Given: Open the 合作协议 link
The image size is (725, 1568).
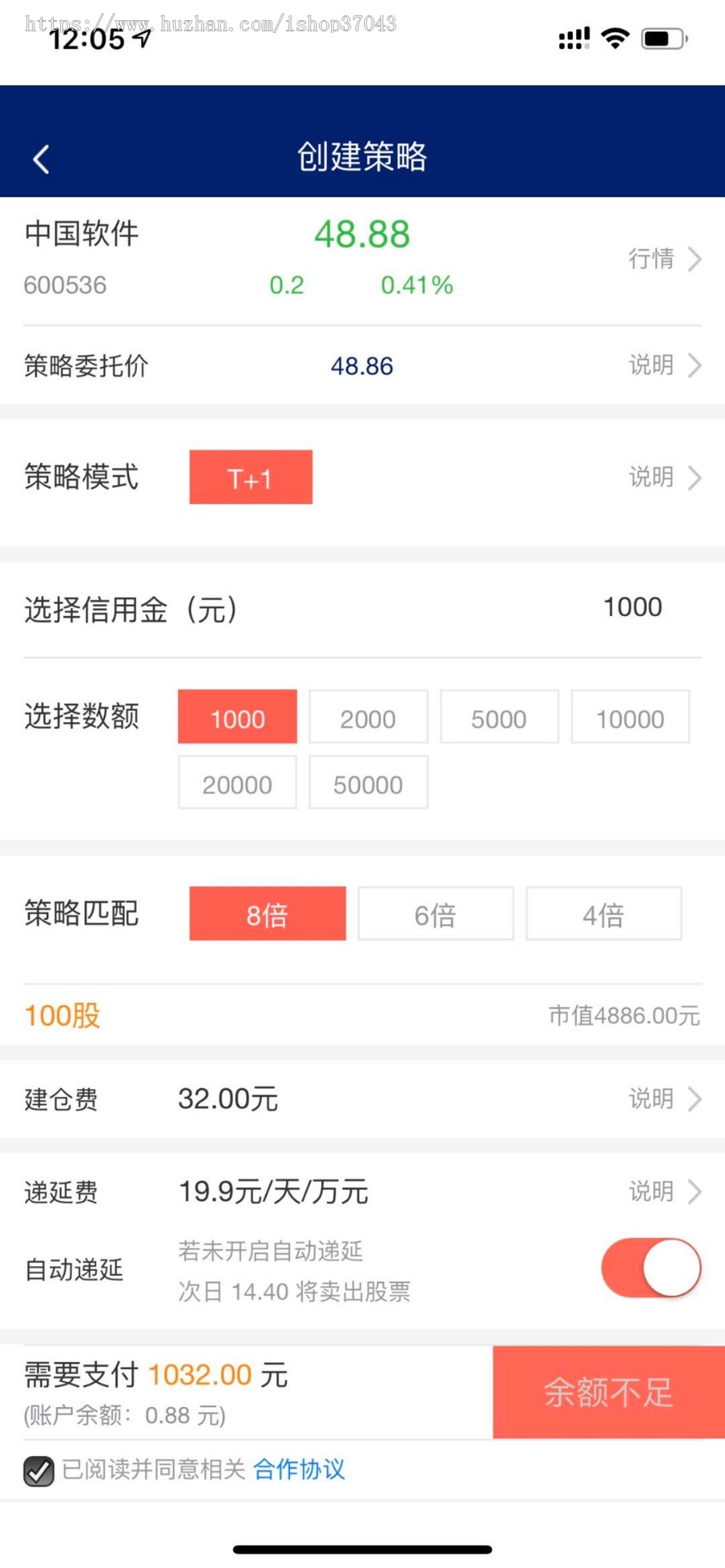Looking at the screenshot, I should [x=299, y=1470].
